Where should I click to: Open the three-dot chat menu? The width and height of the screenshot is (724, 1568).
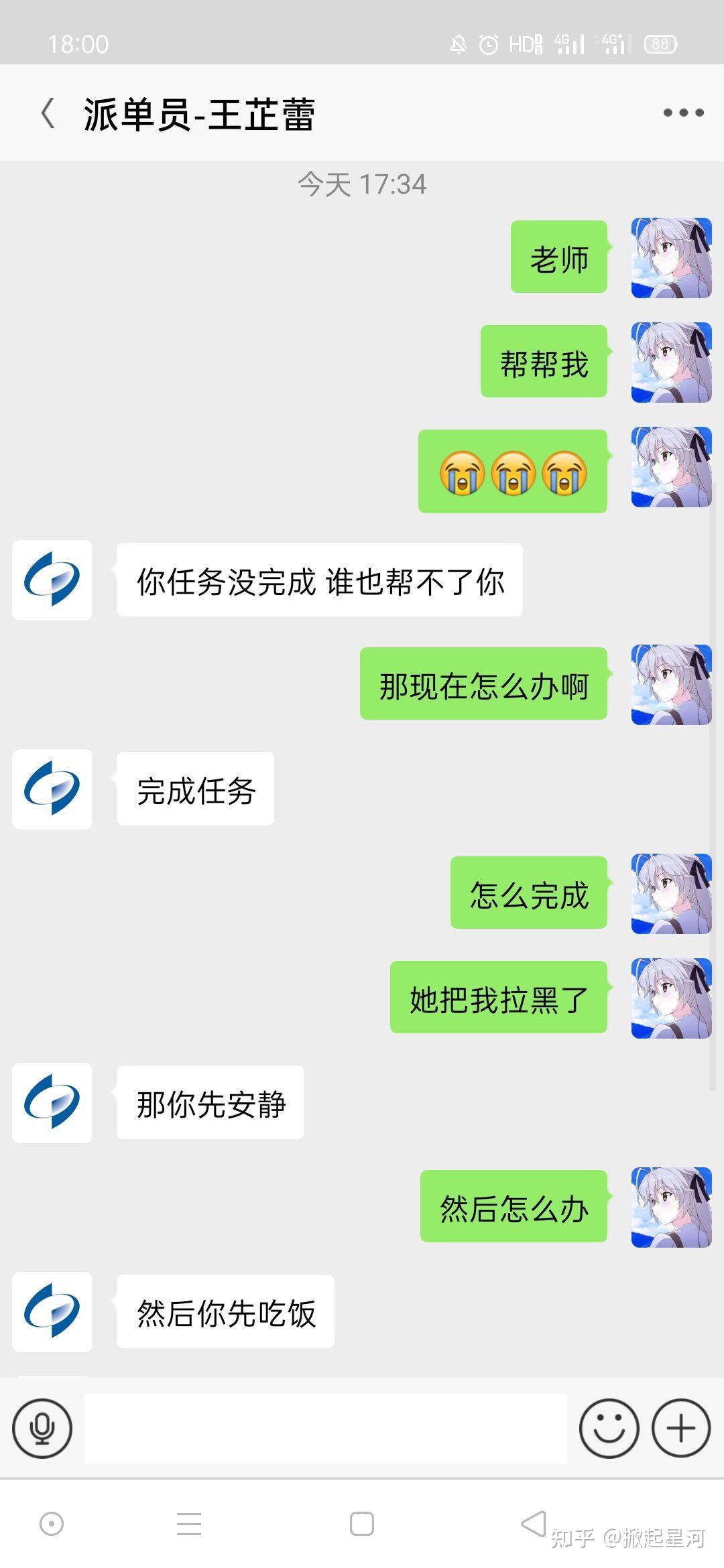tap(683, 113)
